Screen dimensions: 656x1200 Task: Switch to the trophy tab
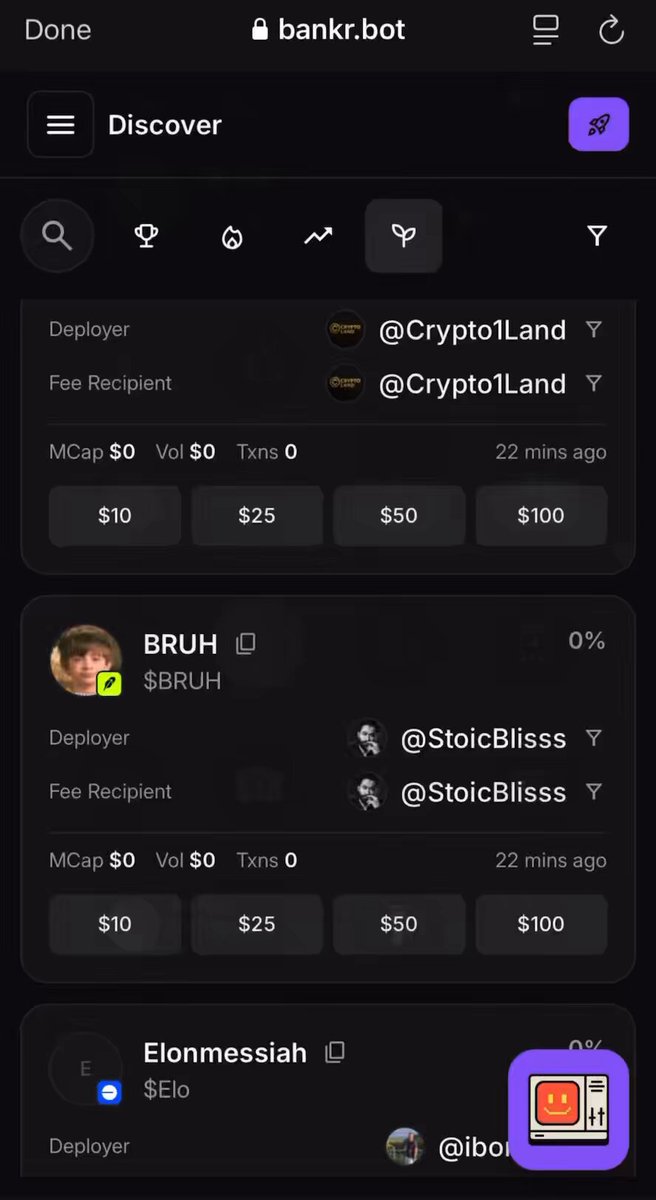tap(146, 236)
